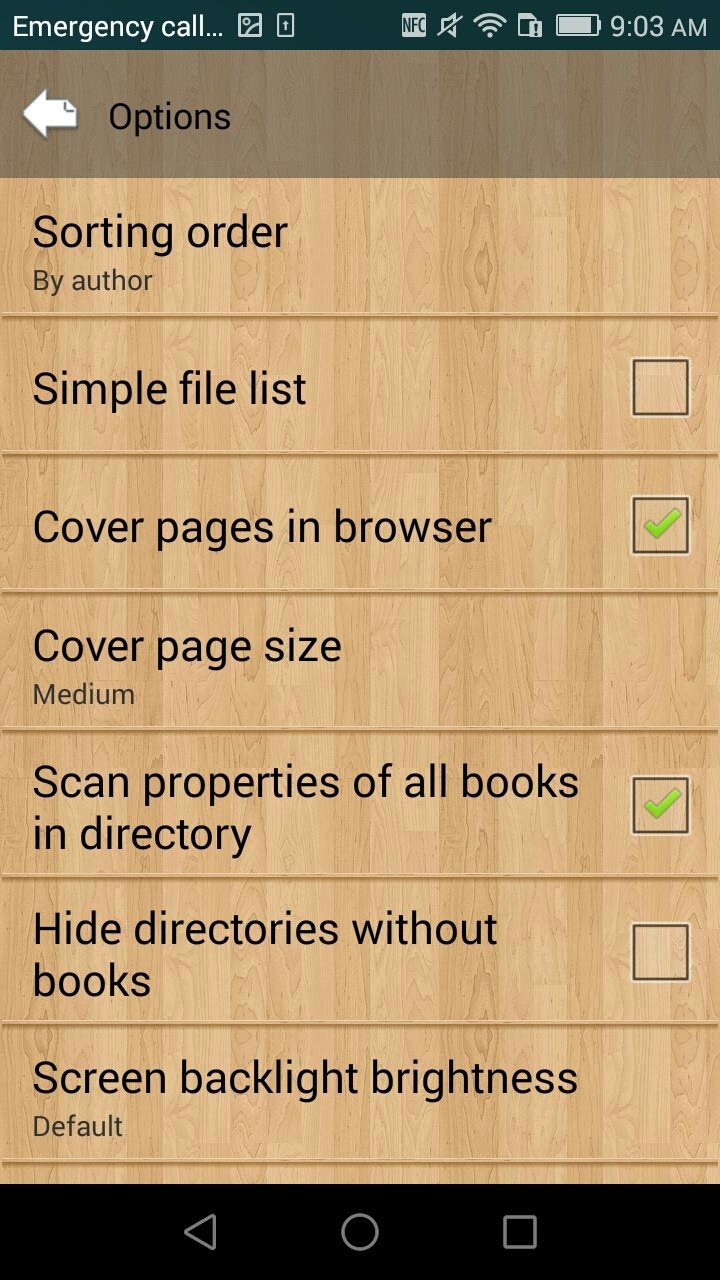Open Cover page size setting
The image size is (720, 1280).
coord(360,662)
